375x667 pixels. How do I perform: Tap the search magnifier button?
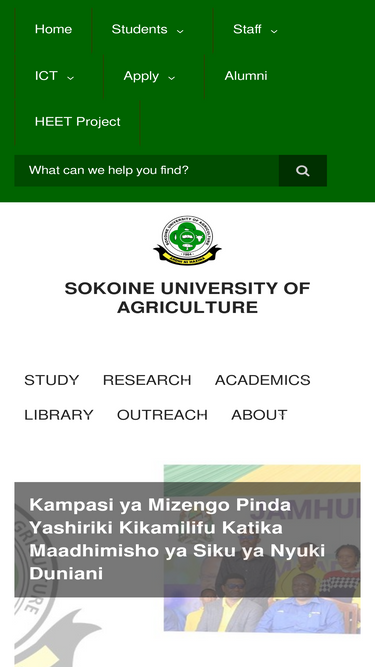click(x=303, y=171)
